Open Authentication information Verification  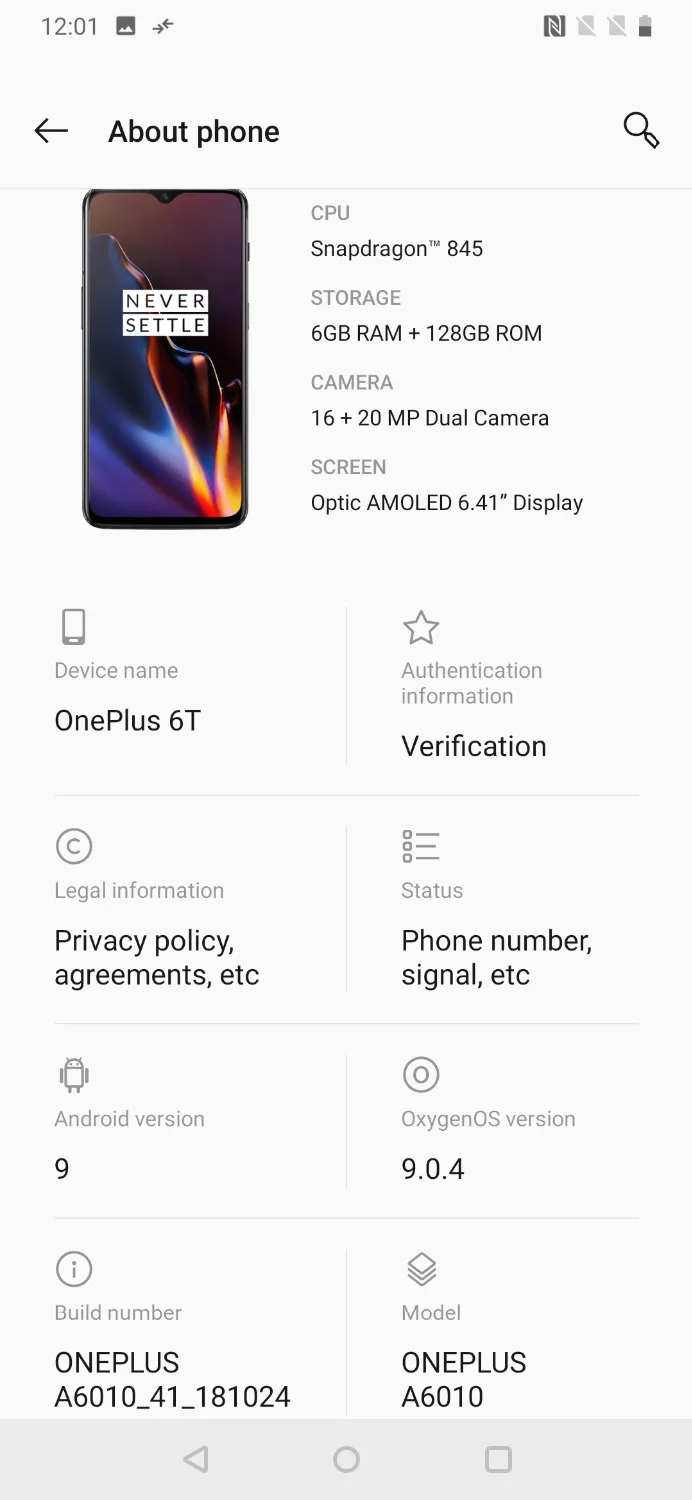coord(500,700)
